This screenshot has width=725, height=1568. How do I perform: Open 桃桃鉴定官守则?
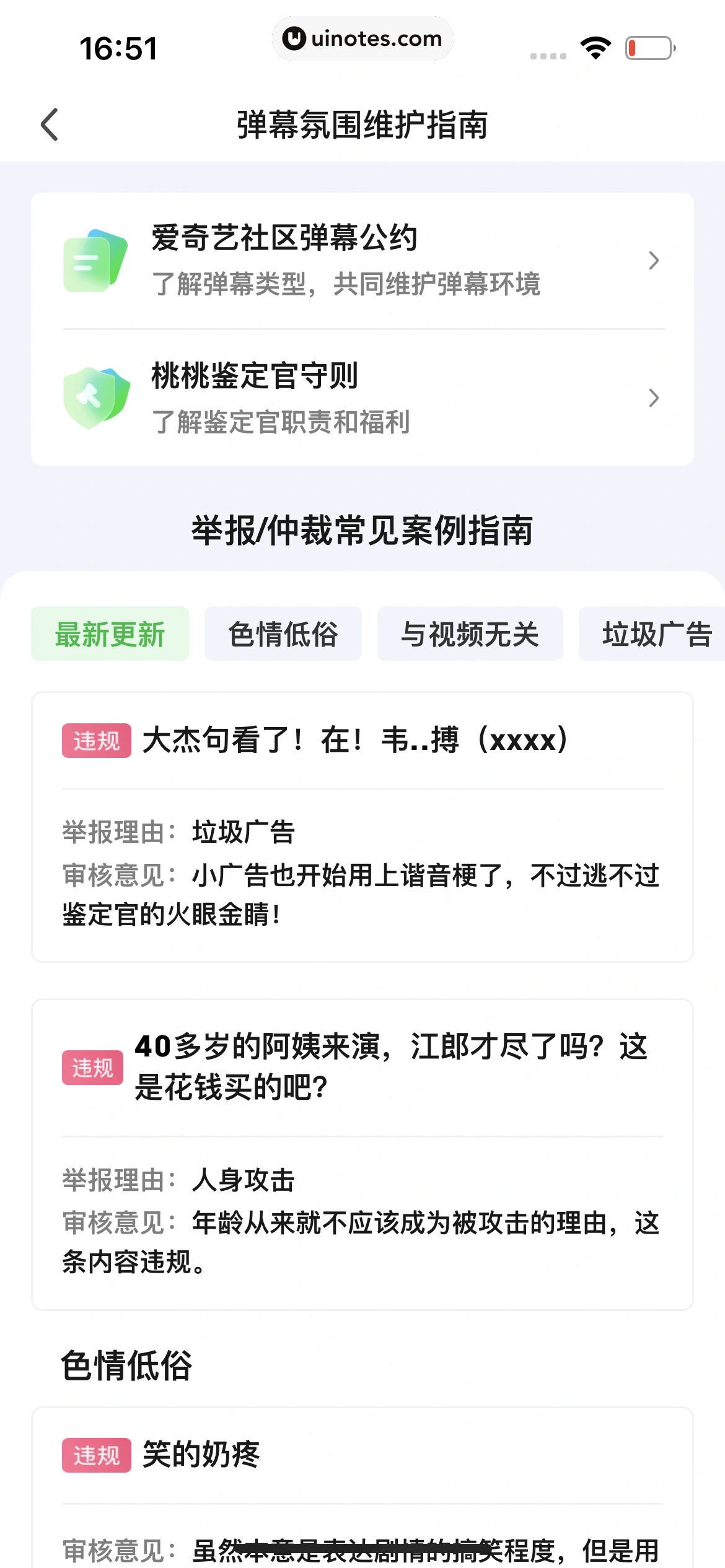[x=362, y=398]
